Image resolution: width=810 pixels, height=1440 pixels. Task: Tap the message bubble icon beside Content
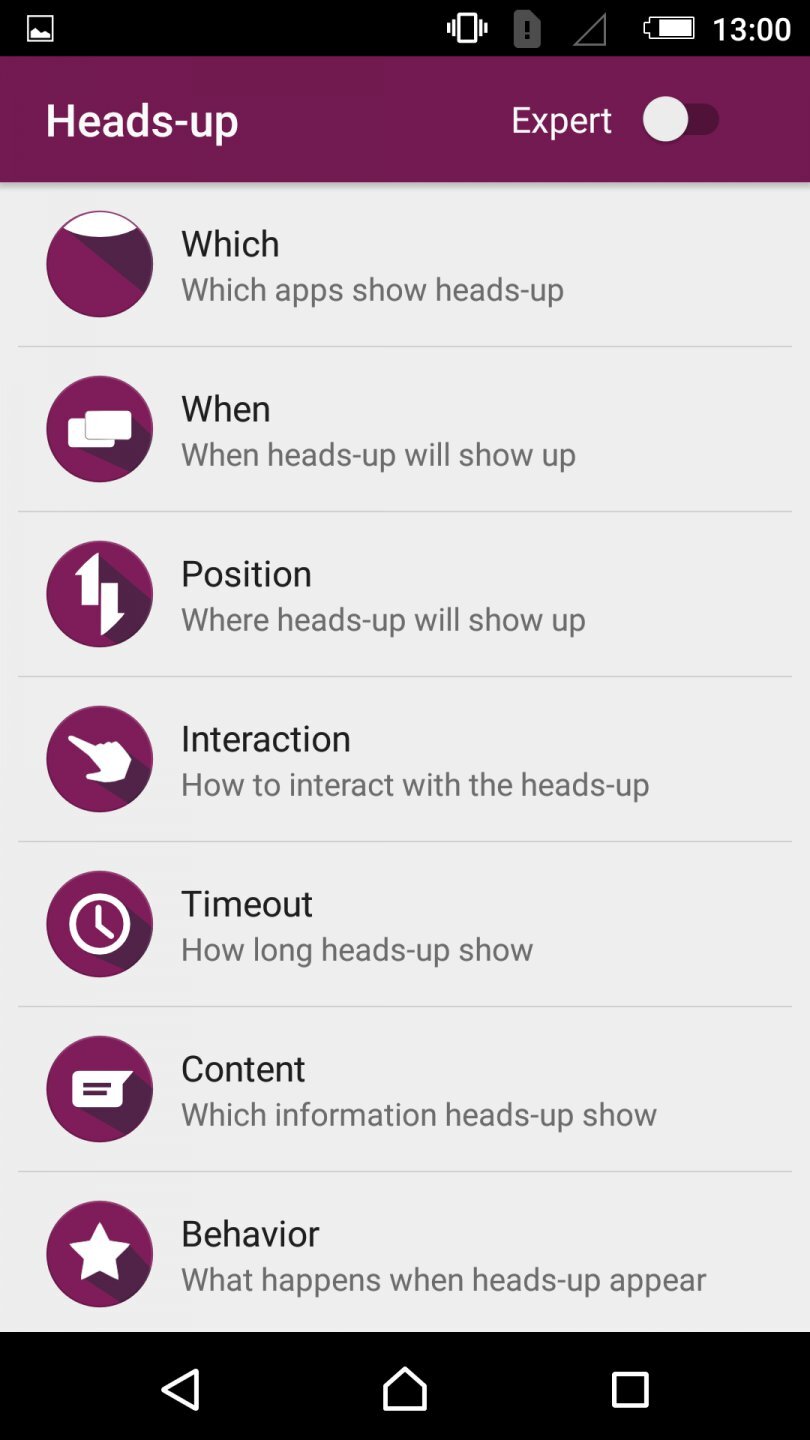(99, 1089)
